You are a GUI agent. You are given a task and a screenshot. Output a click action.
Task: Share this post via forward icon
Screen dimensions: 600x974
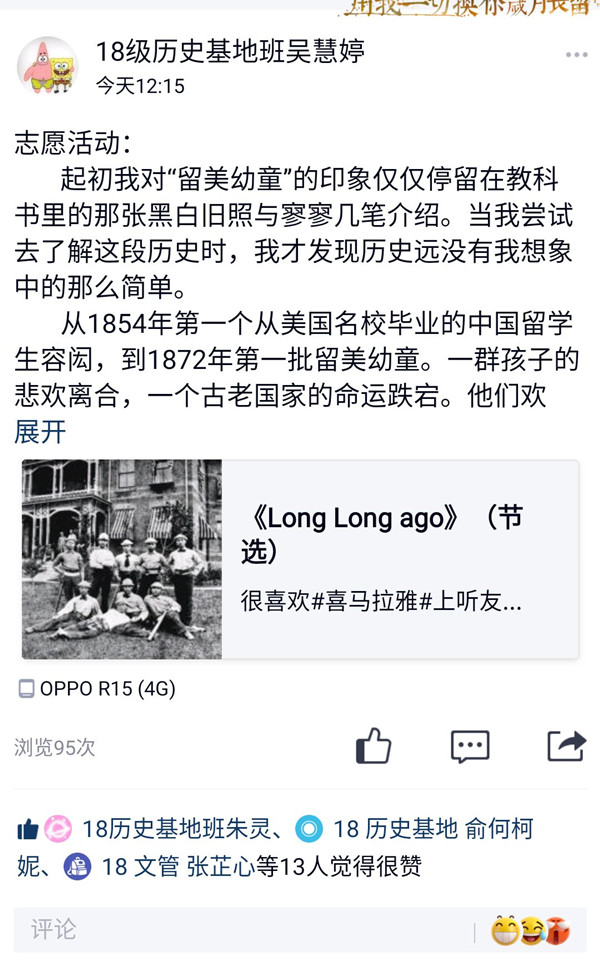point(566,746)
